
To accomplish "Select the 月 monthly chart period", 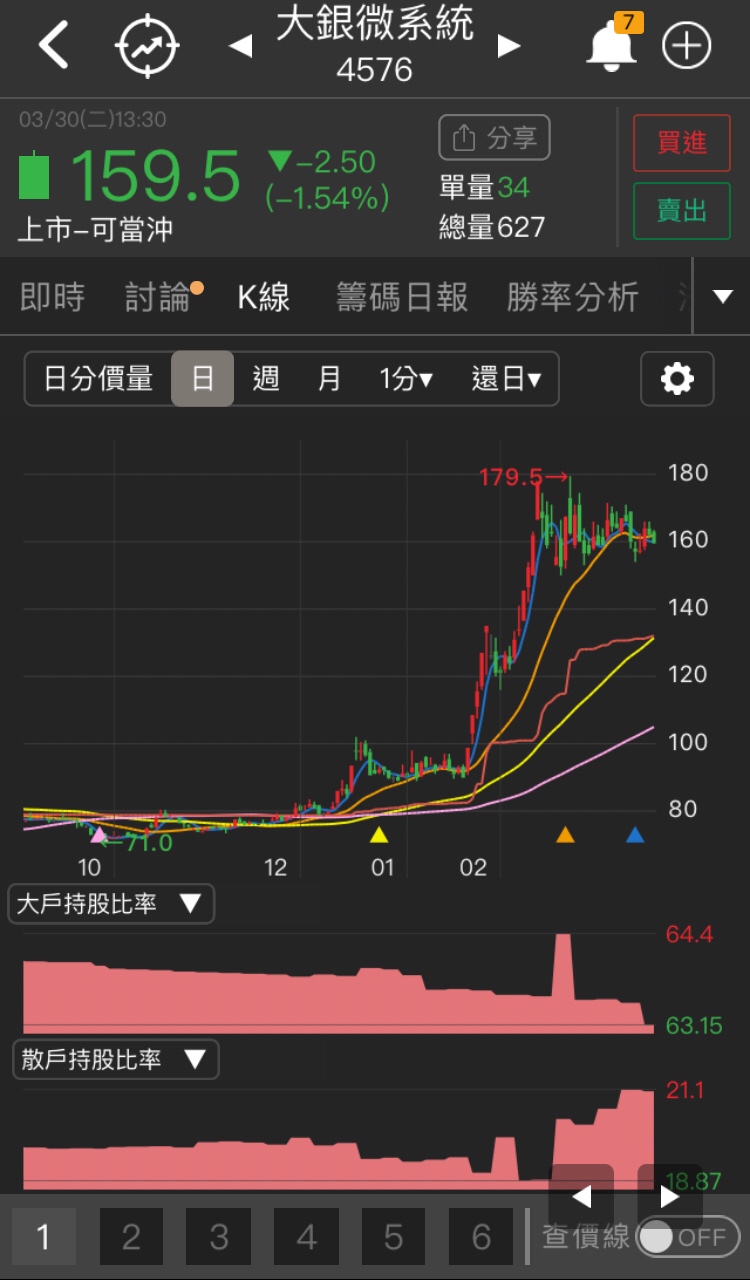I will coord(329,379).
